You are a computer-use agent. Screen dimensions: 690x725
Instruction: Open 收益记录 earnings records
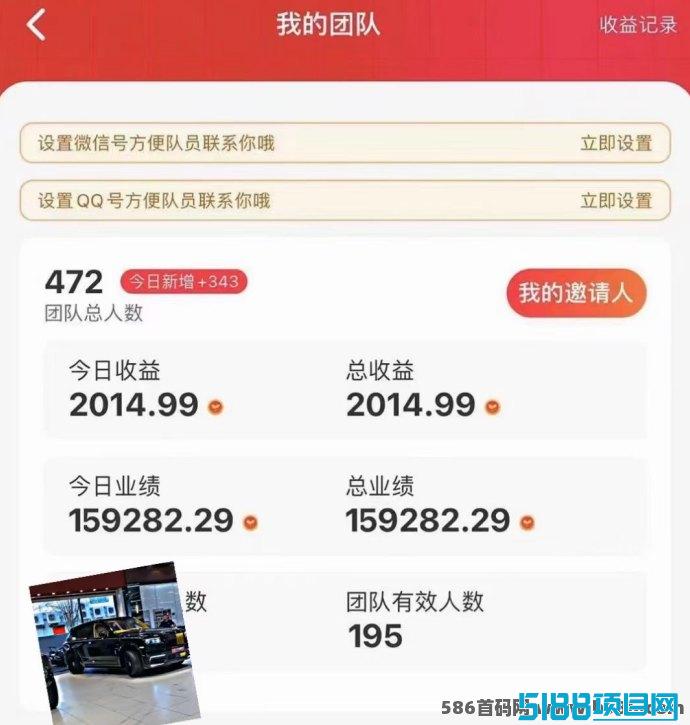tap(638, 25)
